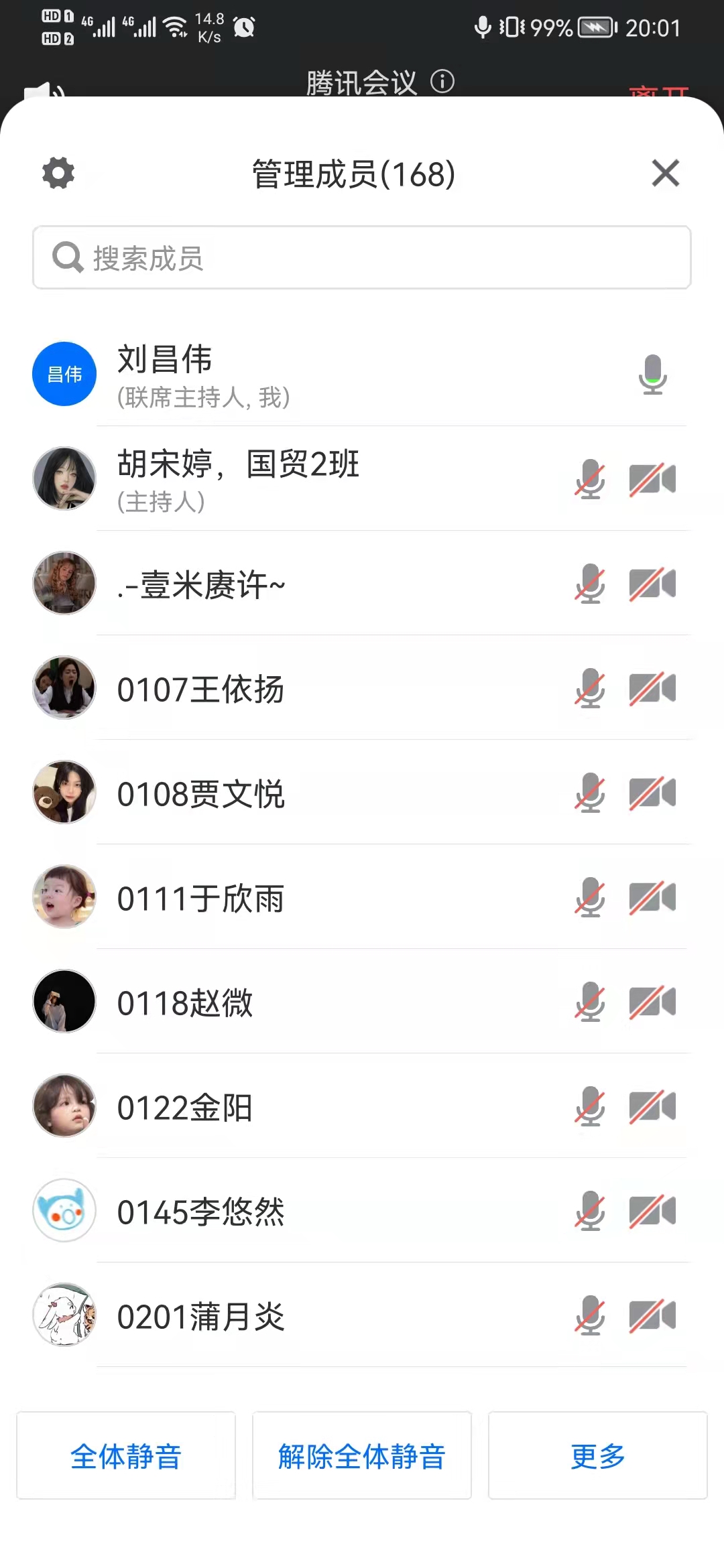
Task: Tap the 搜索成员 search field
Action: click(x=362, y=258)
